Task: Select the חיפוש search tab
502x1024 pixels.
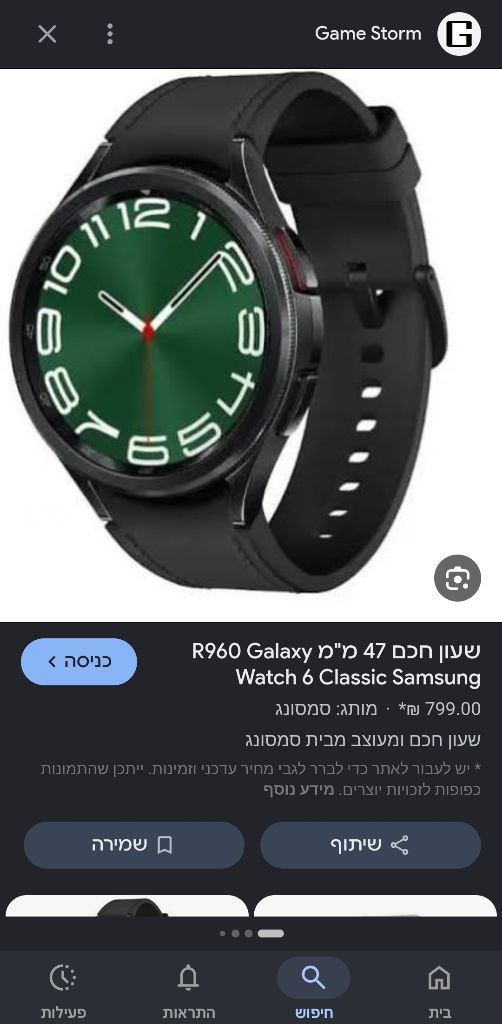Action: coord(313,989)
